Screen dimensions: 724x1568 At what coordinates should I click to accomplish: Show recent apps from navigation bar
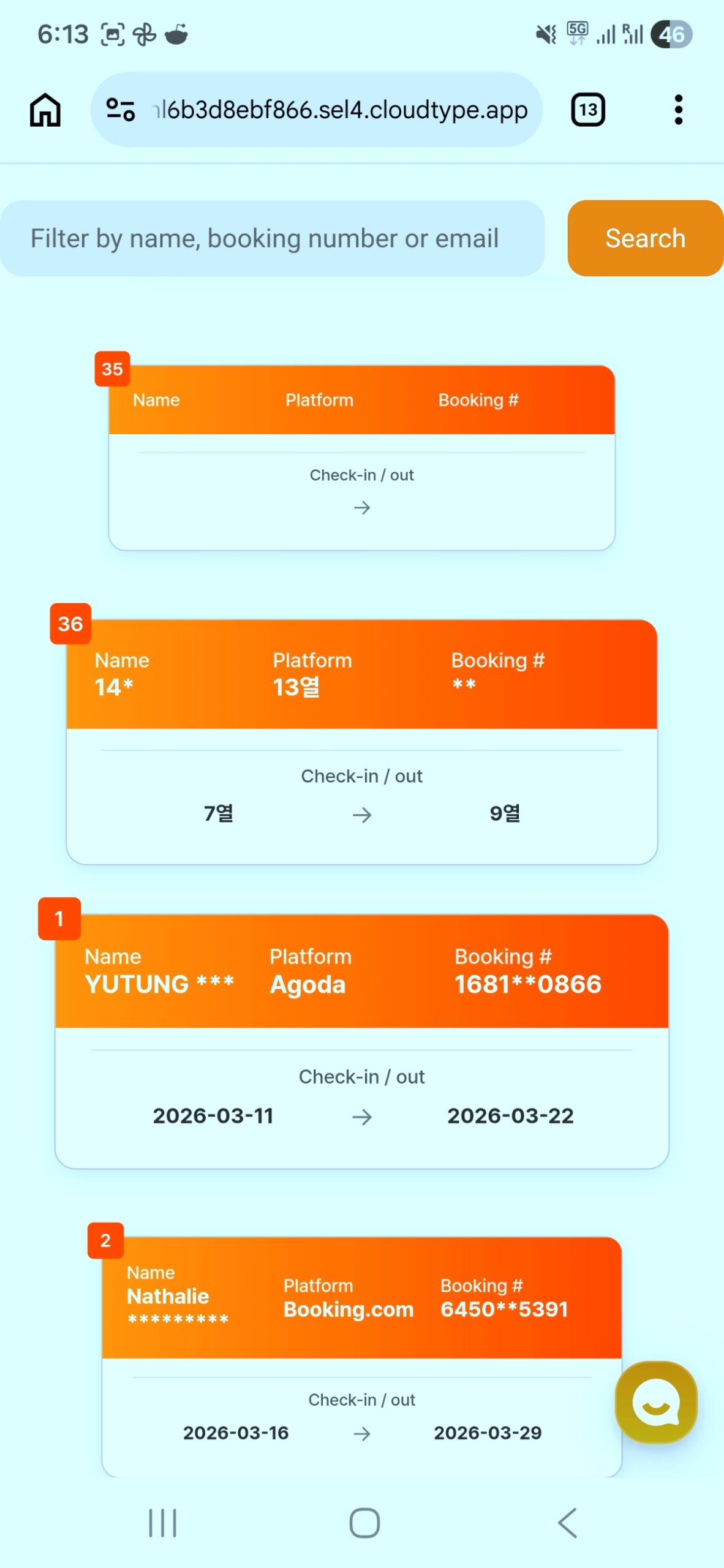pos(163,1523)
